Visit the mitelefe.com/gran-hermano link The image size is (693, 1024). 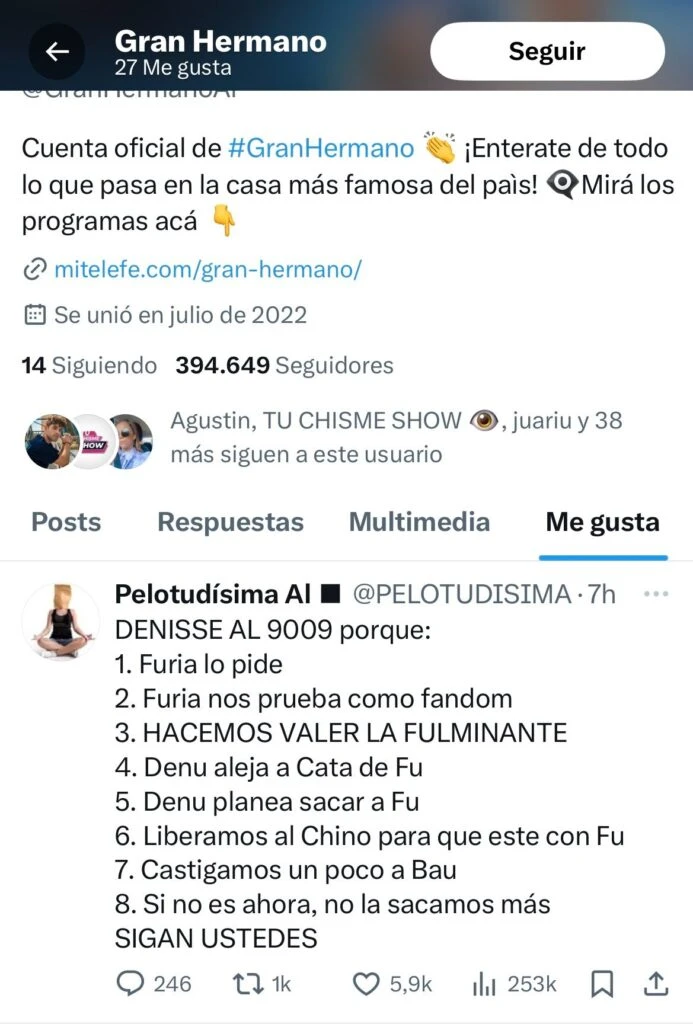[x=207, y=269]
